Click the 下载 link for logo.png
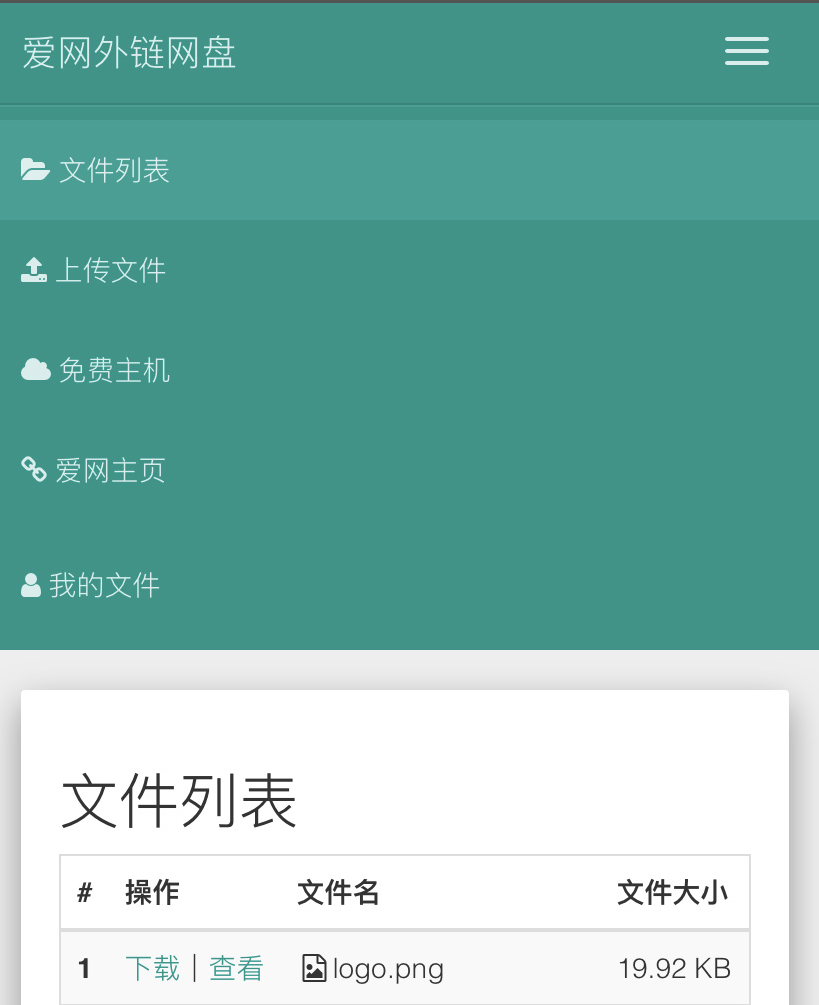 [x=152, y=967]
